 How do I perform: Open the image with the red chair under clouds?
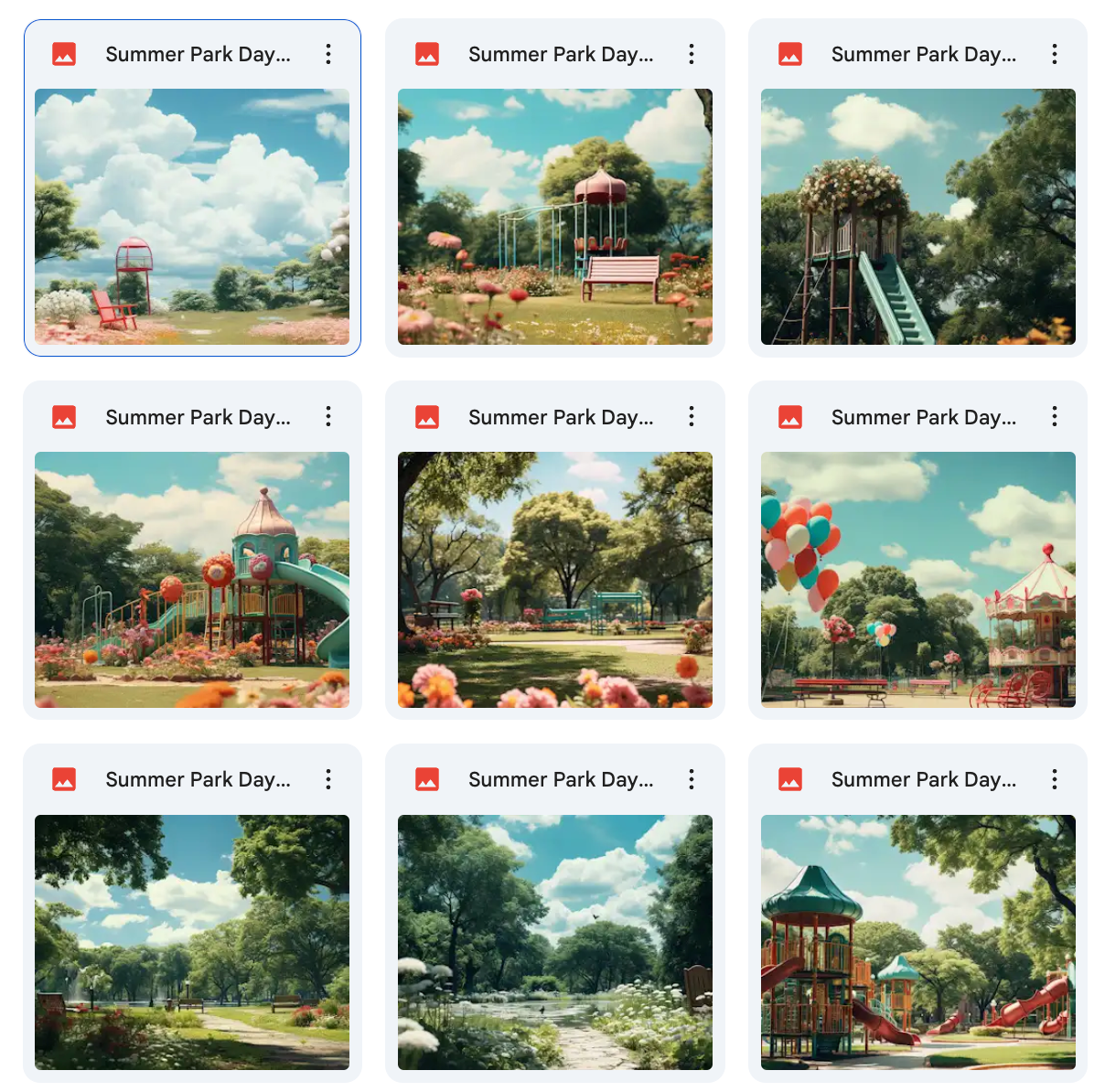tap(192, 217)
